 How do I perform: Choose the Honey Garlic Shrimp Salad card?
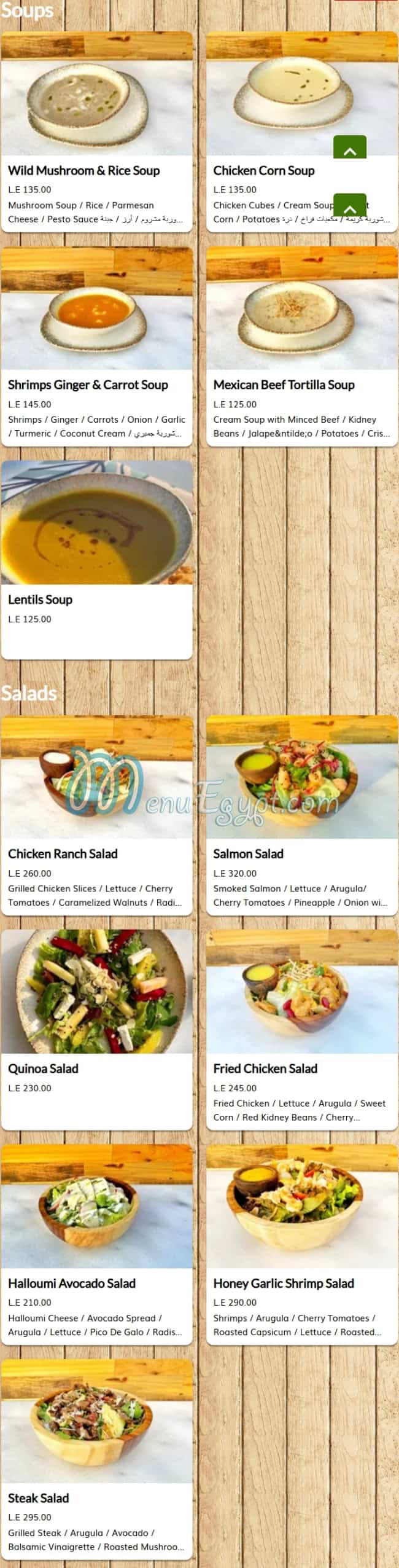tap(301, 1244)
